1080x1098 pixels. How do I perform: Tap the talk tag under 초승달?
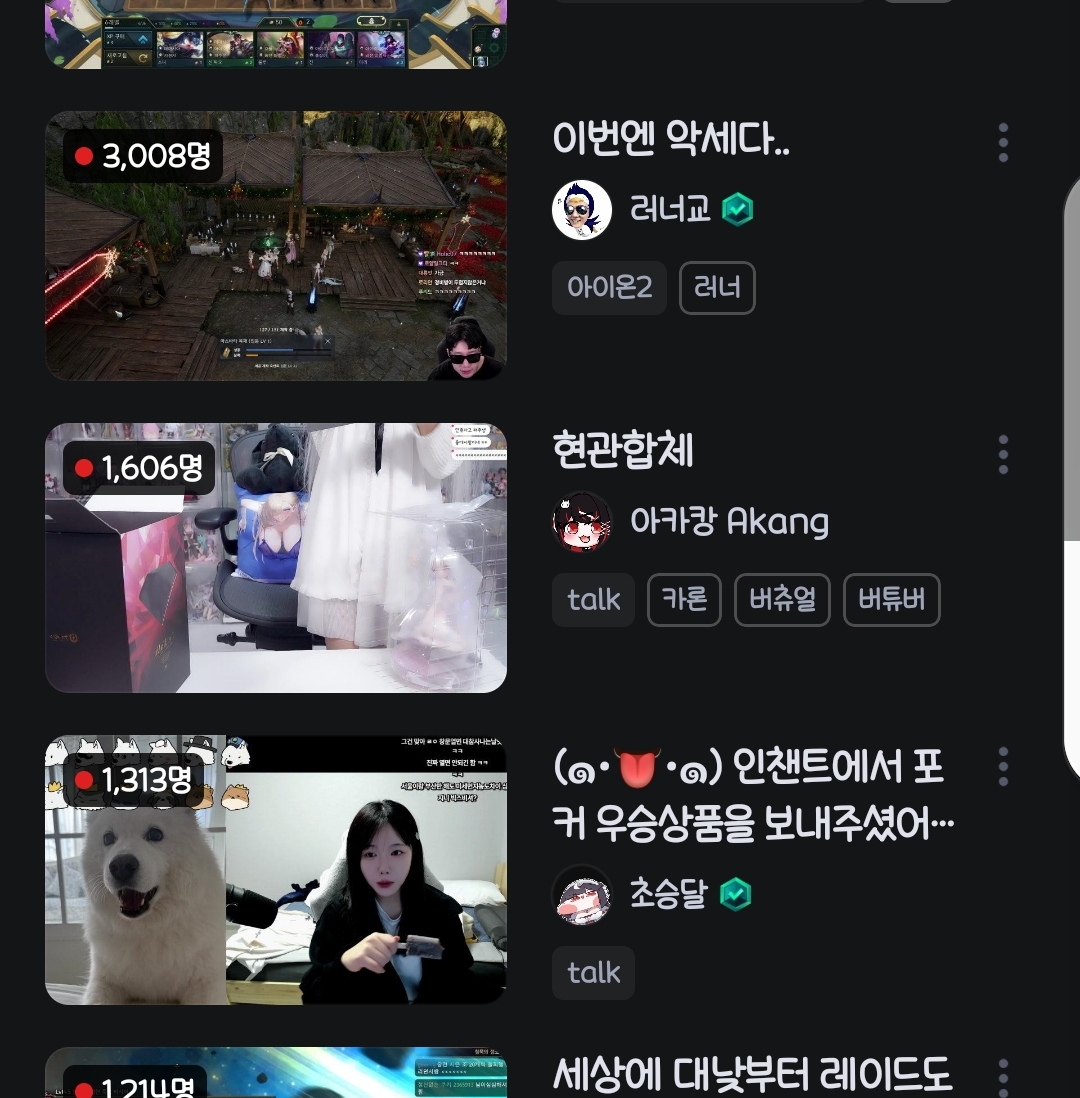click(593, 972)
